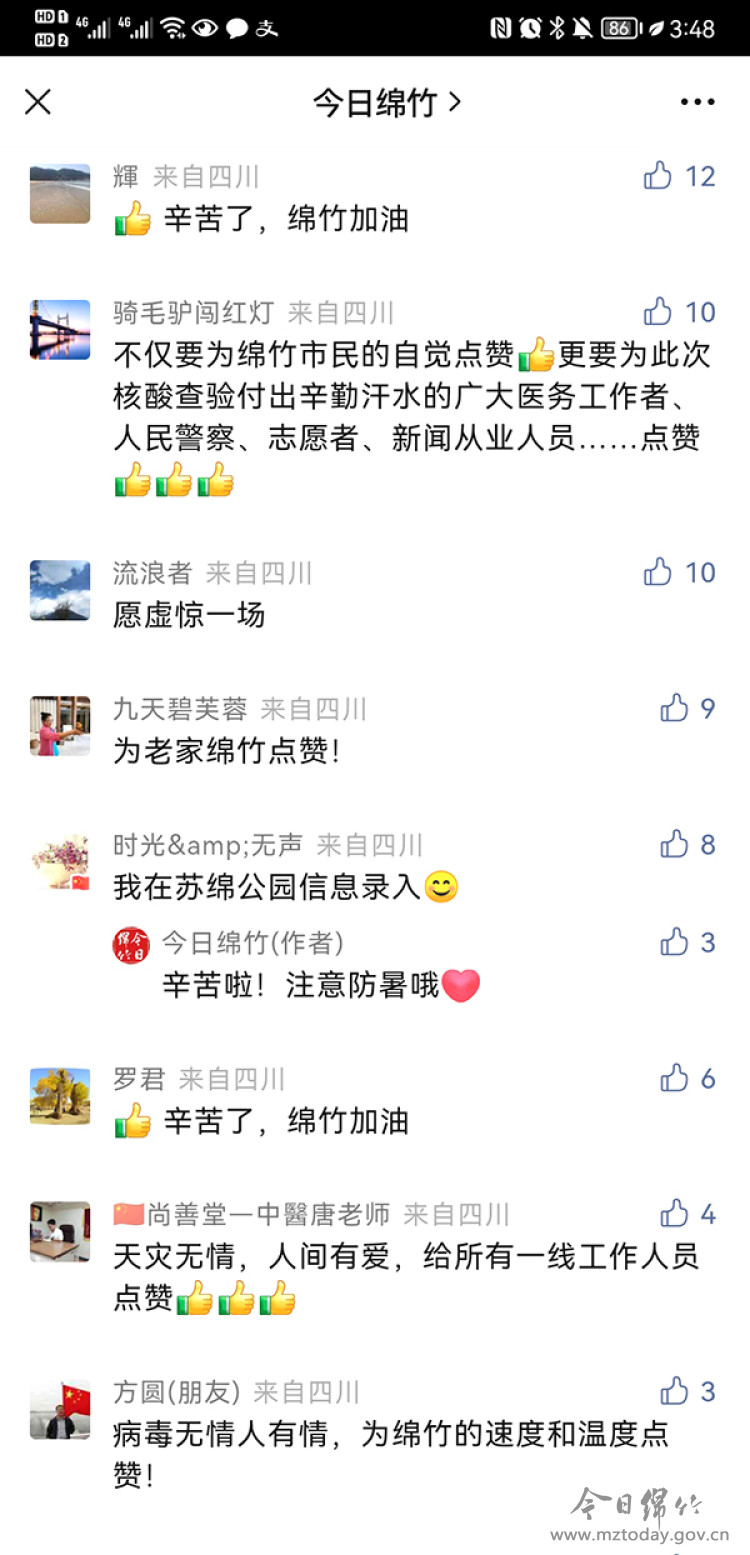Image resolution: width=750 pixels, height=1555 pixels.
Task: Like the author reply 辛苦啦！注意防暑哦
Action: pyautogui.click(x=675, y=941)
